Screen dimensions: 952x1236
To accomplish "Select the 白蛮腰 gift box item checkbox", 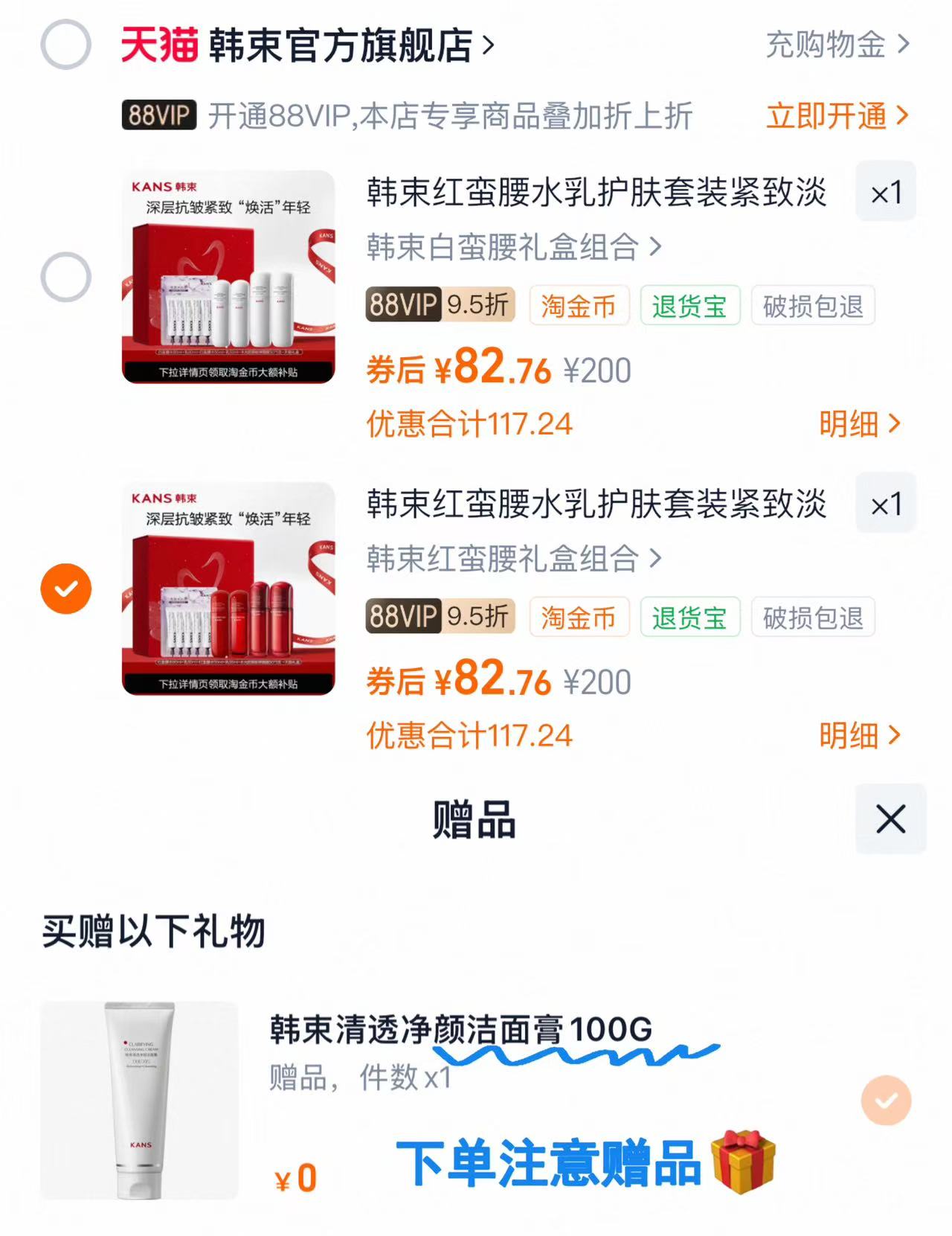I will pyautogui.click(x=65, y=277).
